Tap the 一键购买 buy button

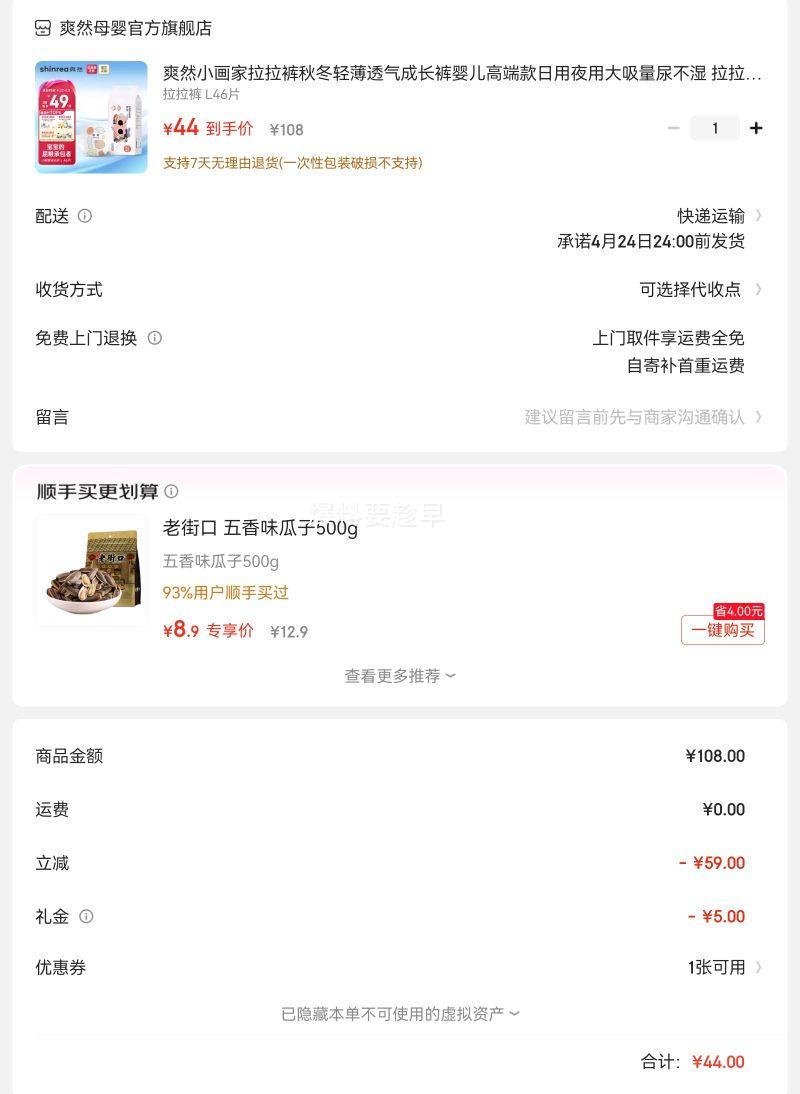pyautogui.click(x=722, y=630)
